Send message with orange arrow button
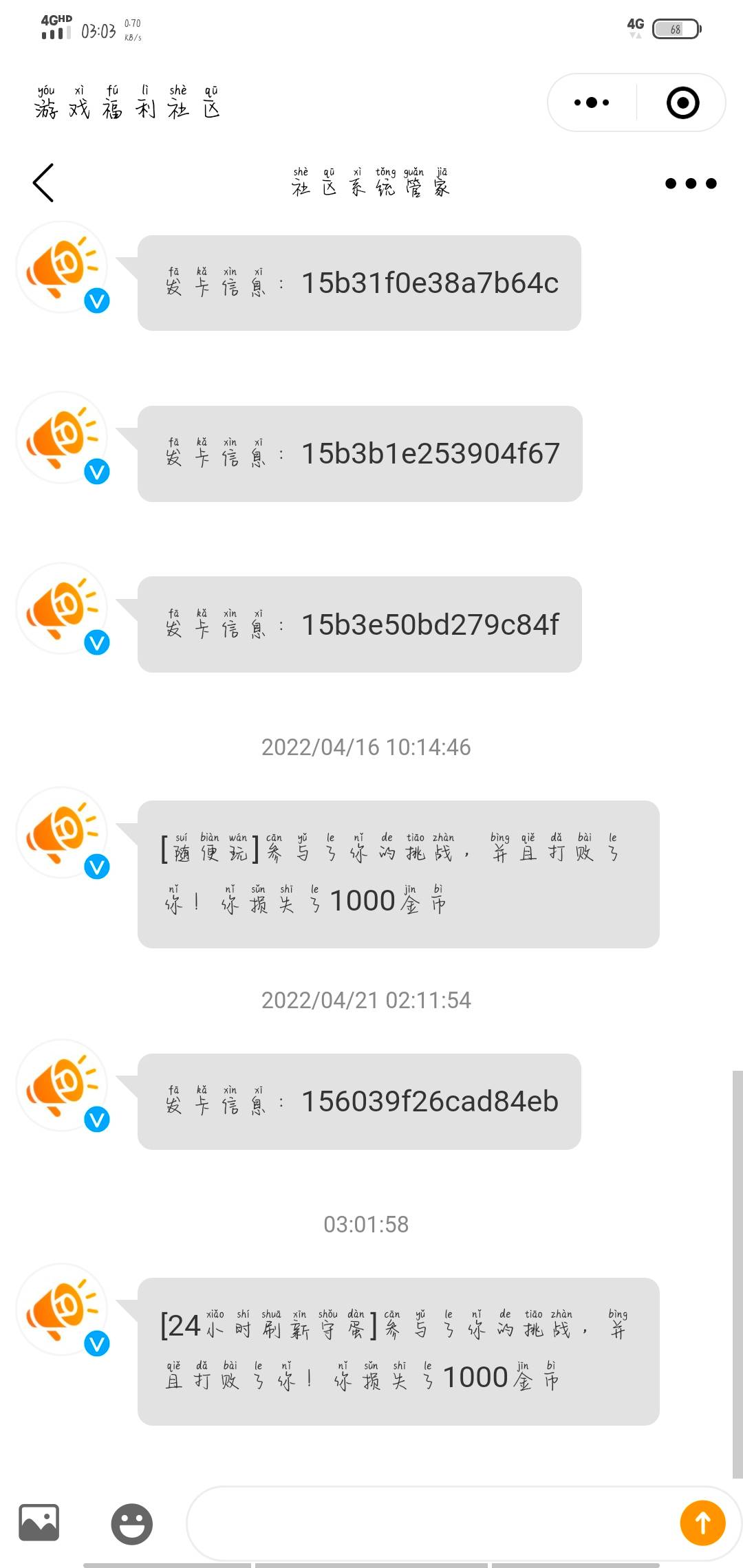 click(x=702, y=1523)
